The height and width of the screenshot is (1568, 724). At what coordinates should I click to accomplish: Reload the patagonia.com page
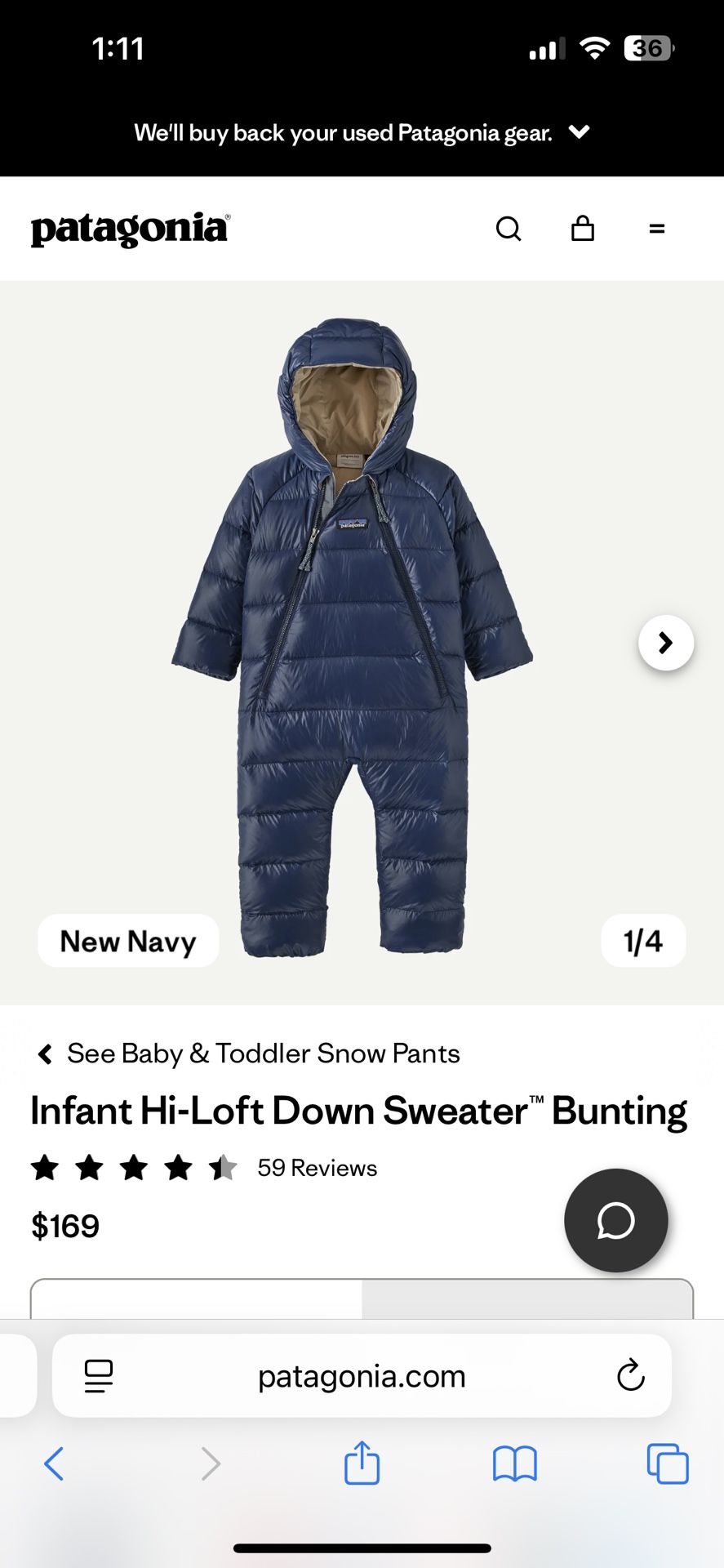click(629, 1375)
